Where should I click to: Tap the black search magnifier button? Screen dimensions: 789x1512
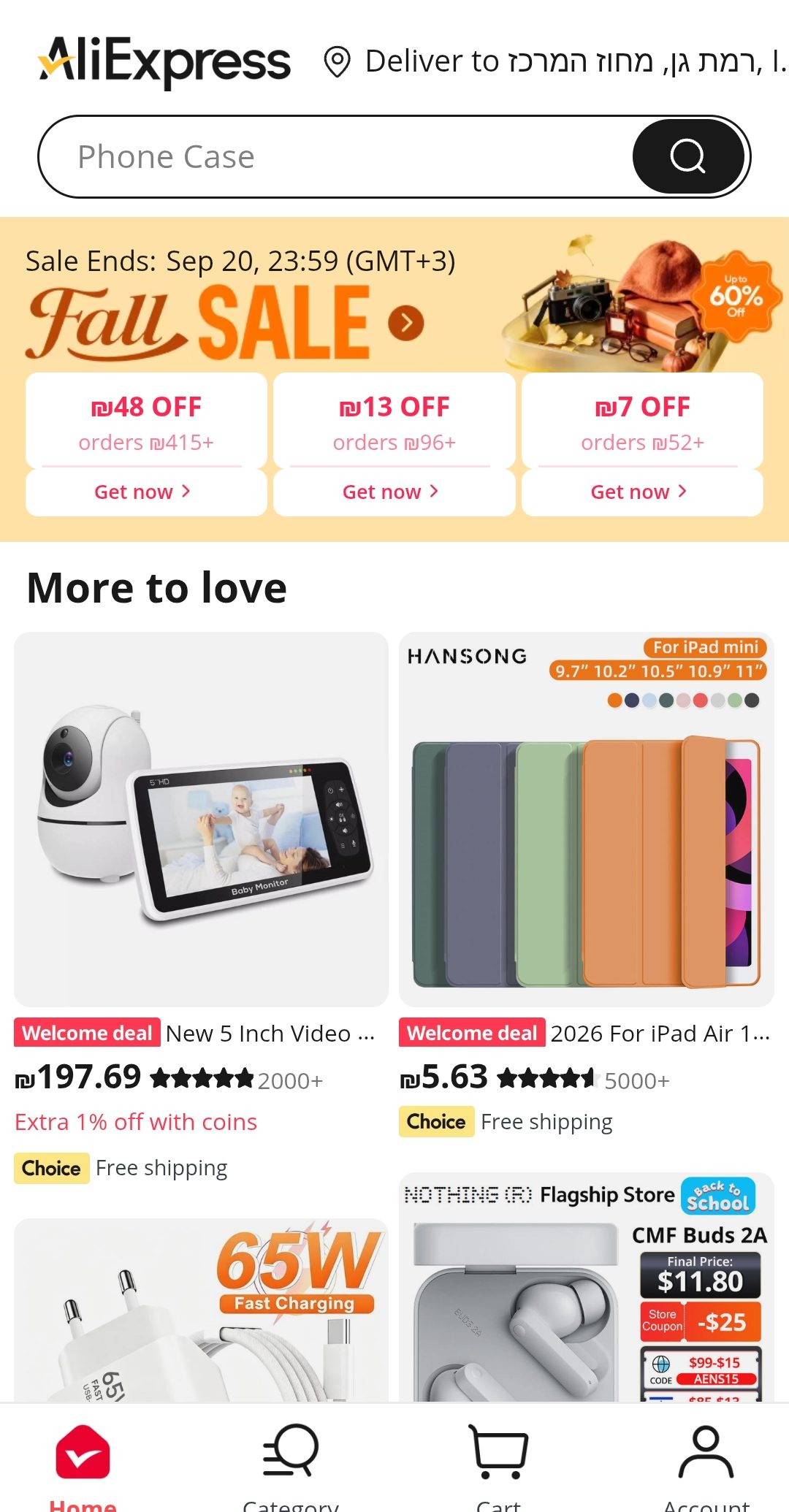(688, 156)
